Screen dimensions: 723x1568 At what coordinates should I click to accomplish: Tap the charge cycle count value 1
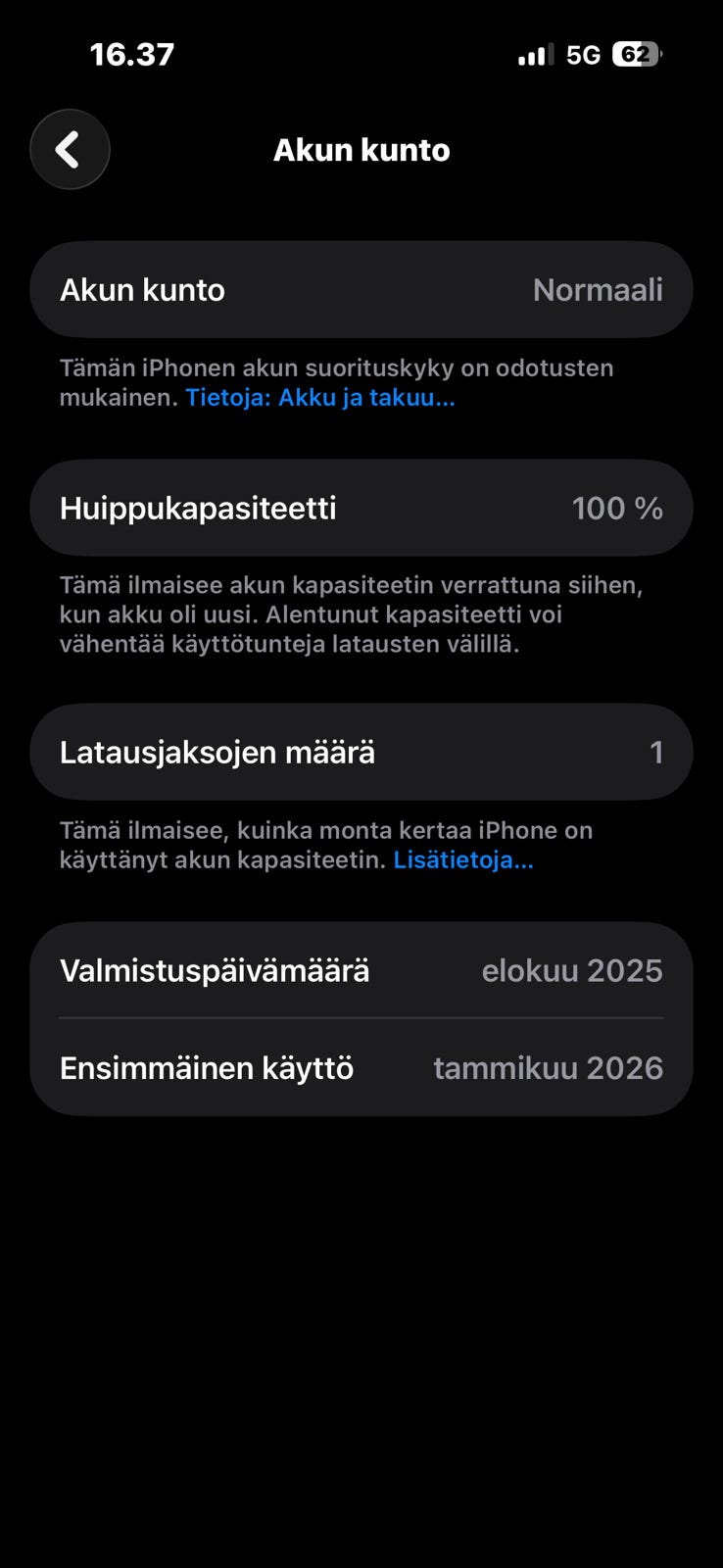tap(657, 752)
